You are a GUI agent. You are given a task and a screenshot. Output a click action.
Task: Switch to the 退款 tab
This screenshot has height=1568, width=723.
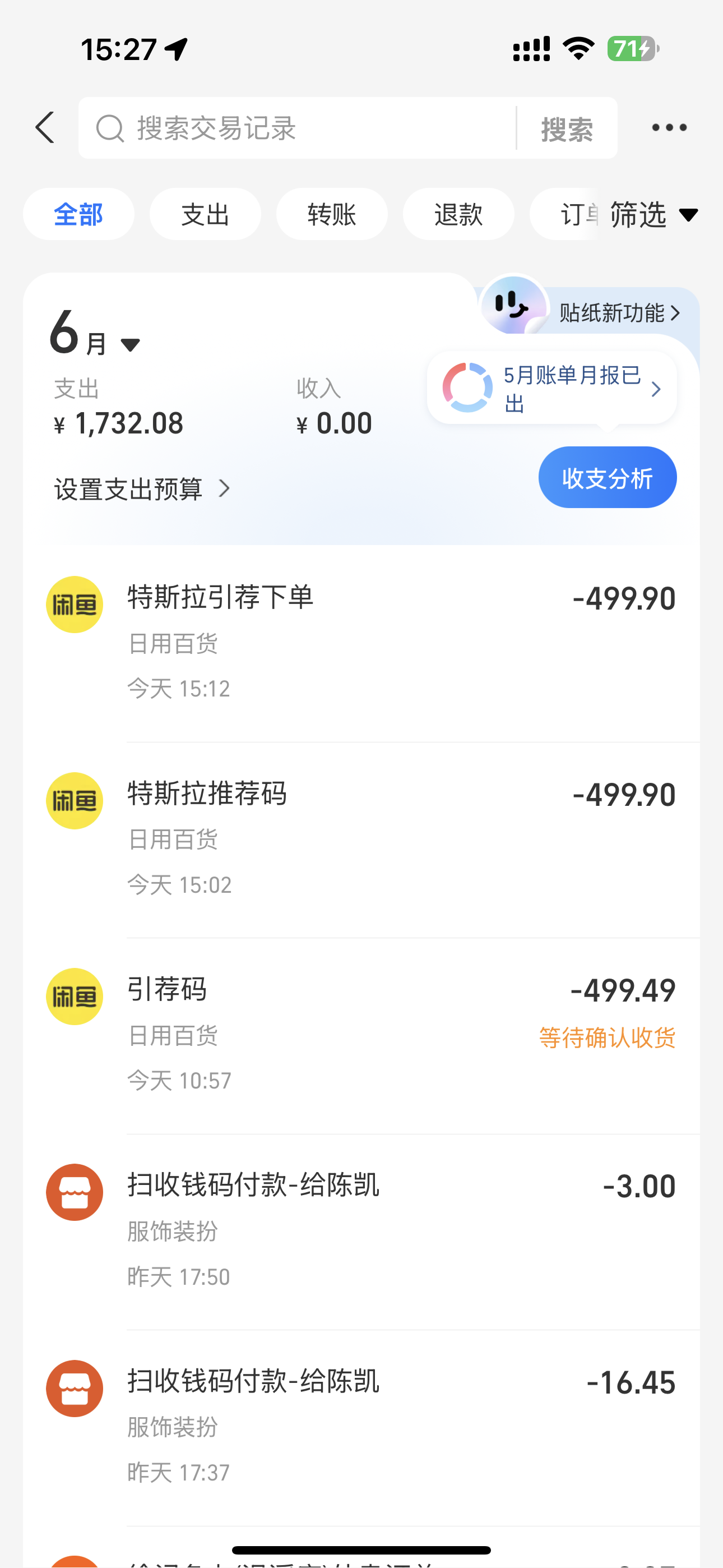click(458, 214)
